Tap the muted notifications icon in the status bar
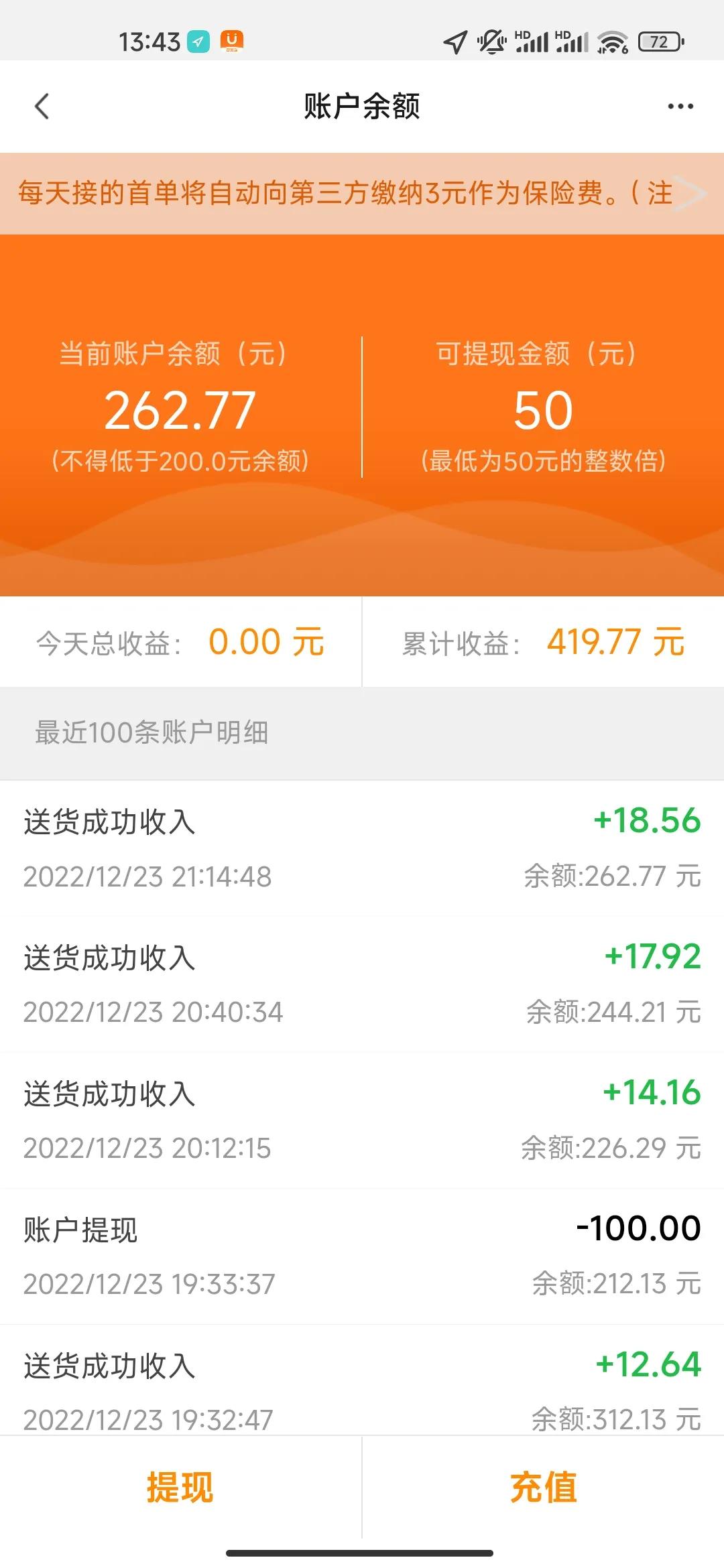This screenshot has height=1568, width=724. tap(491, 42)
